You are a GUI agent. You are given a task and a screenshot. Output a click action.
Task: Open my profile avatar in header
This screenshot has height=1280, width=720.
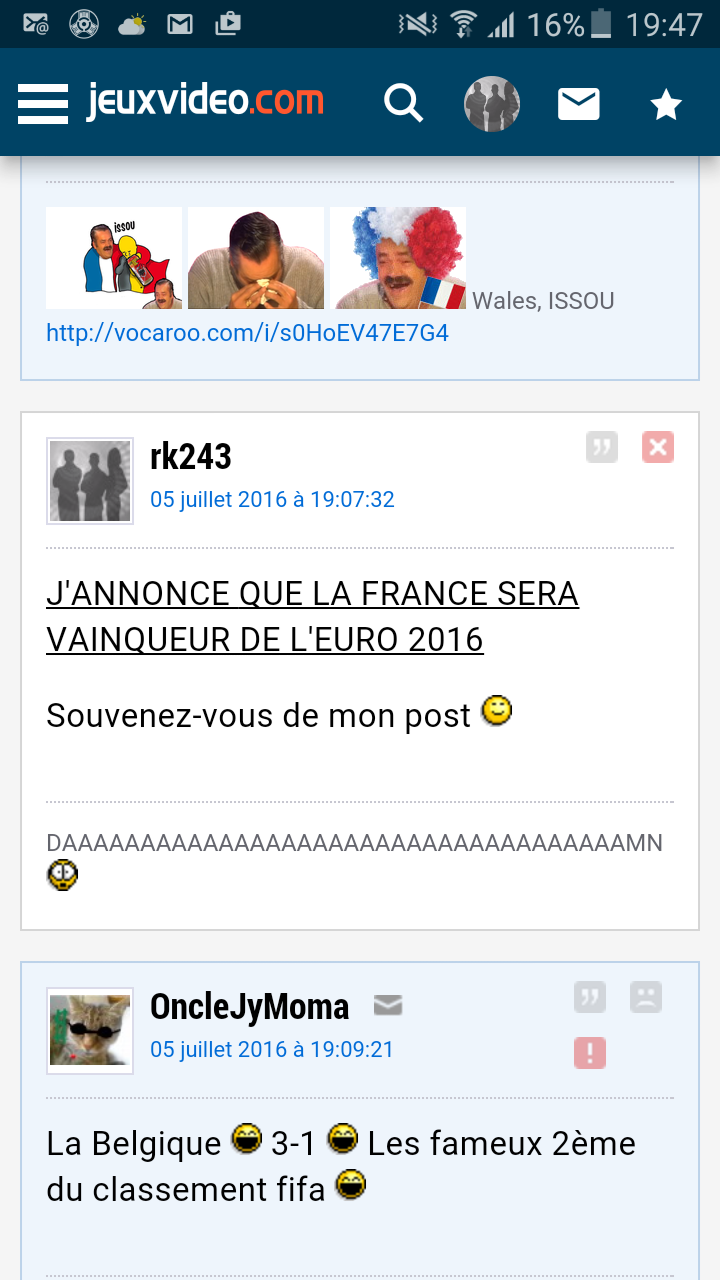[492, 103]
